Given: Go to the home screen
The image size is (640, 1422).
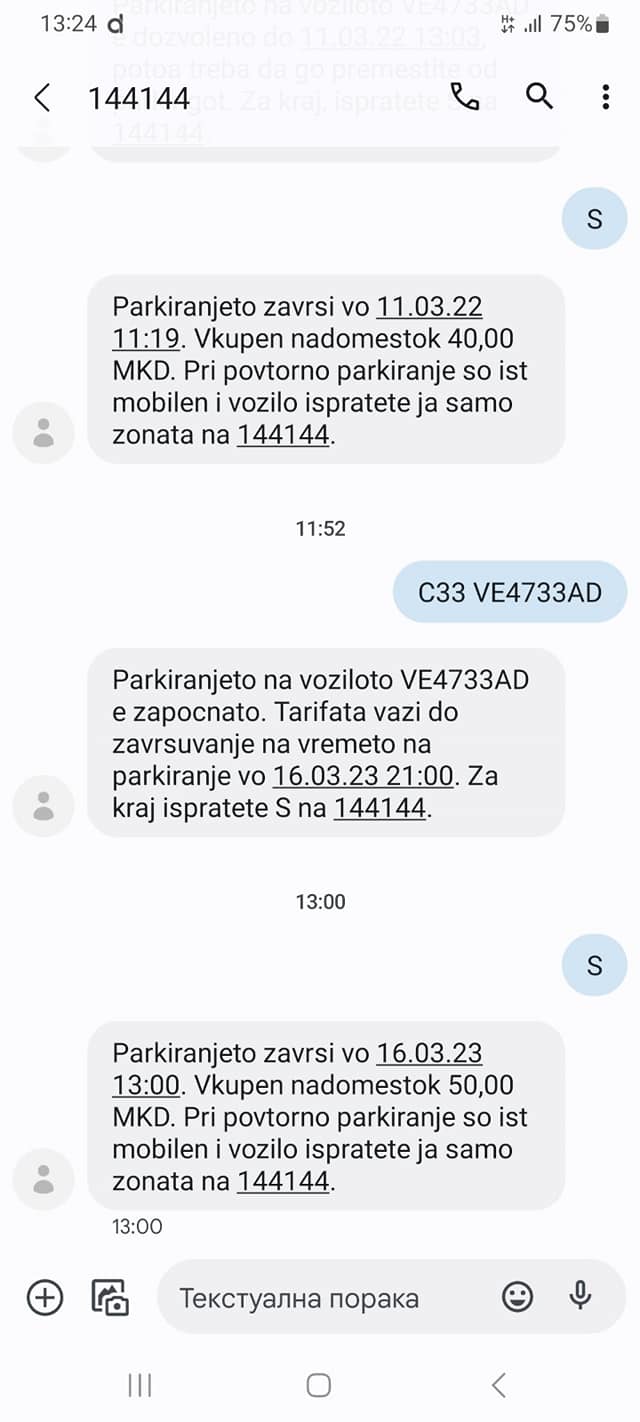Looking at the screenshot, I should click(319, 1385).
